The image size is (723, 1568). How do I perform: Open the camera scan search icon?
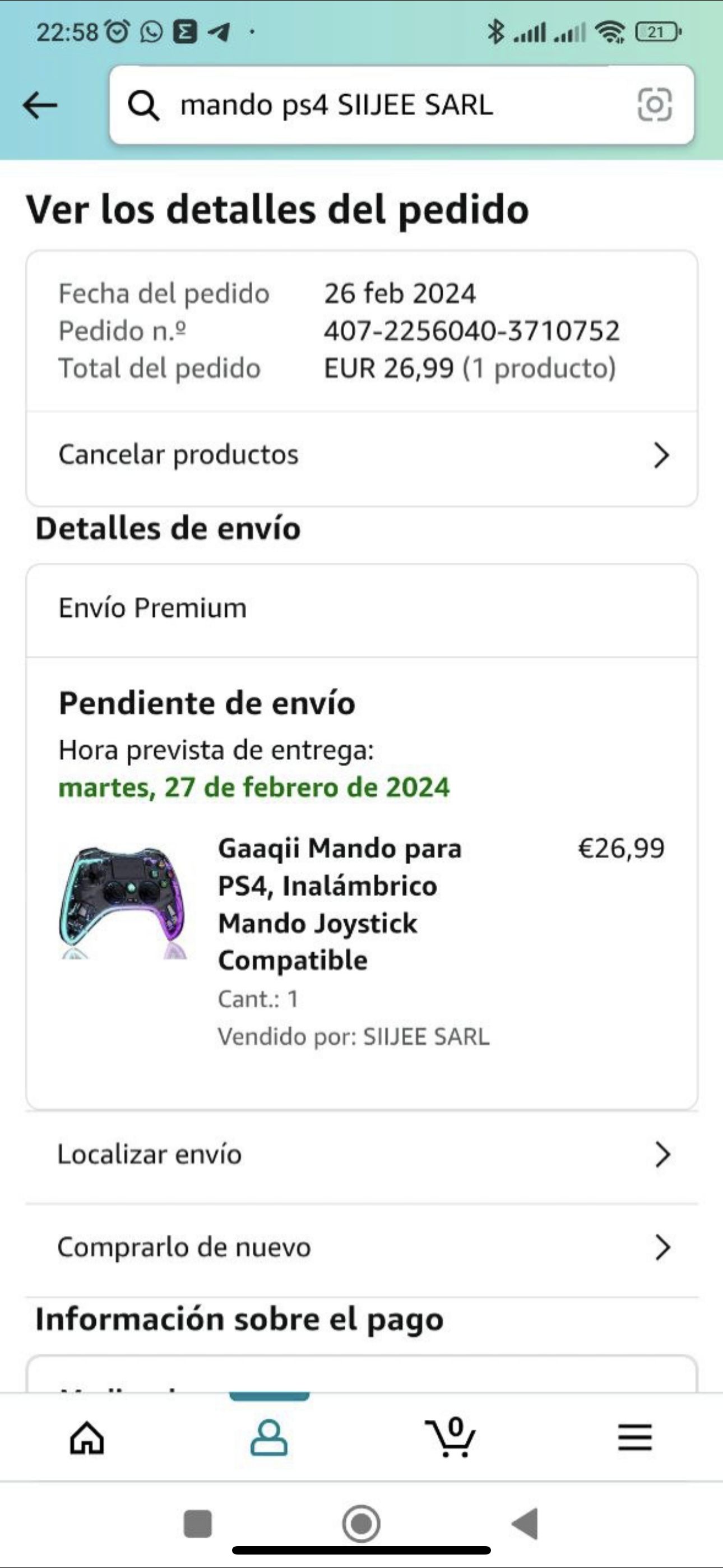(x=654, y=105)
